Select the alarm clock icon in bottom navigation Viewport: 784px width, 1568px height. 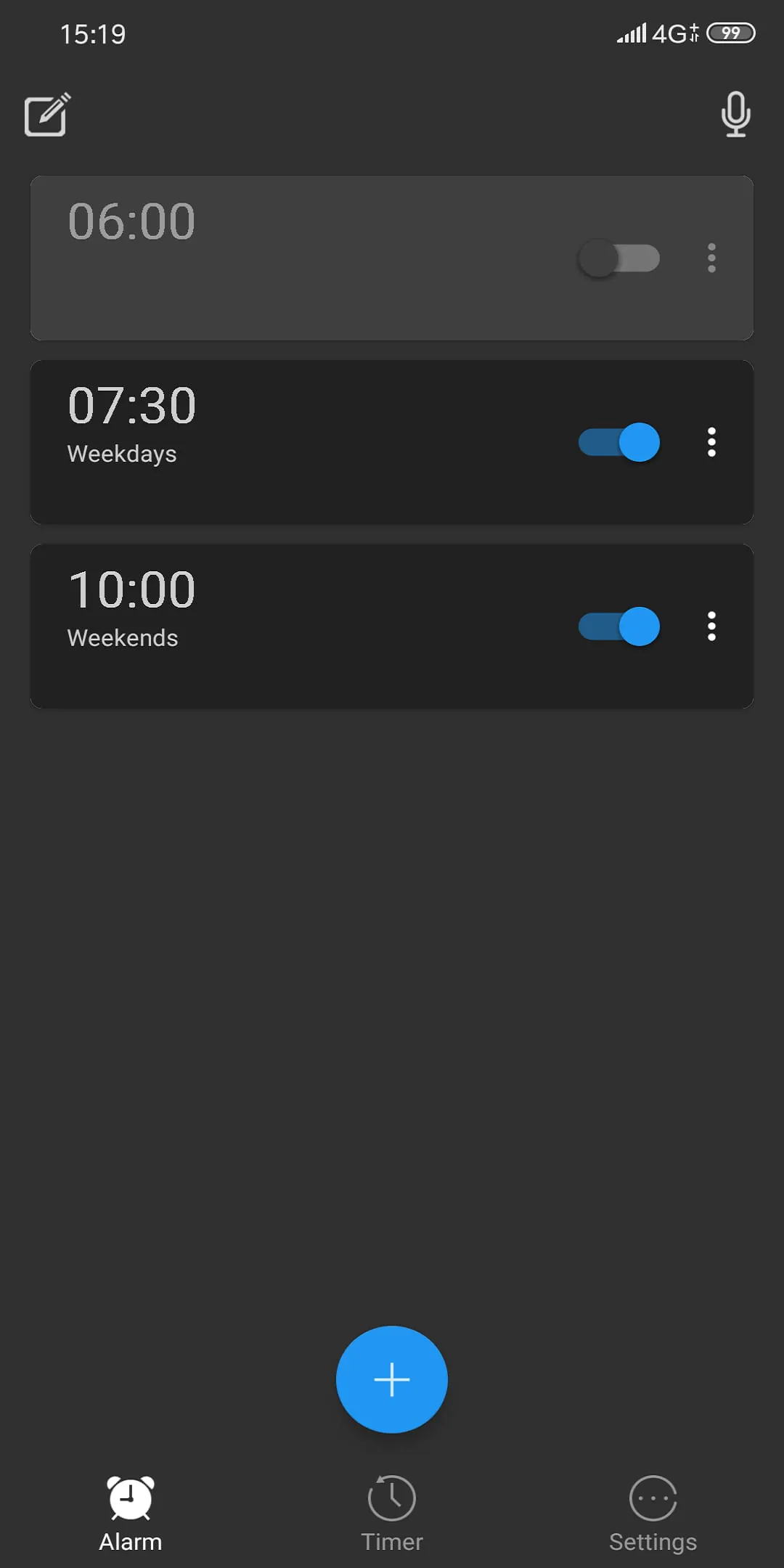[130, 1499]
